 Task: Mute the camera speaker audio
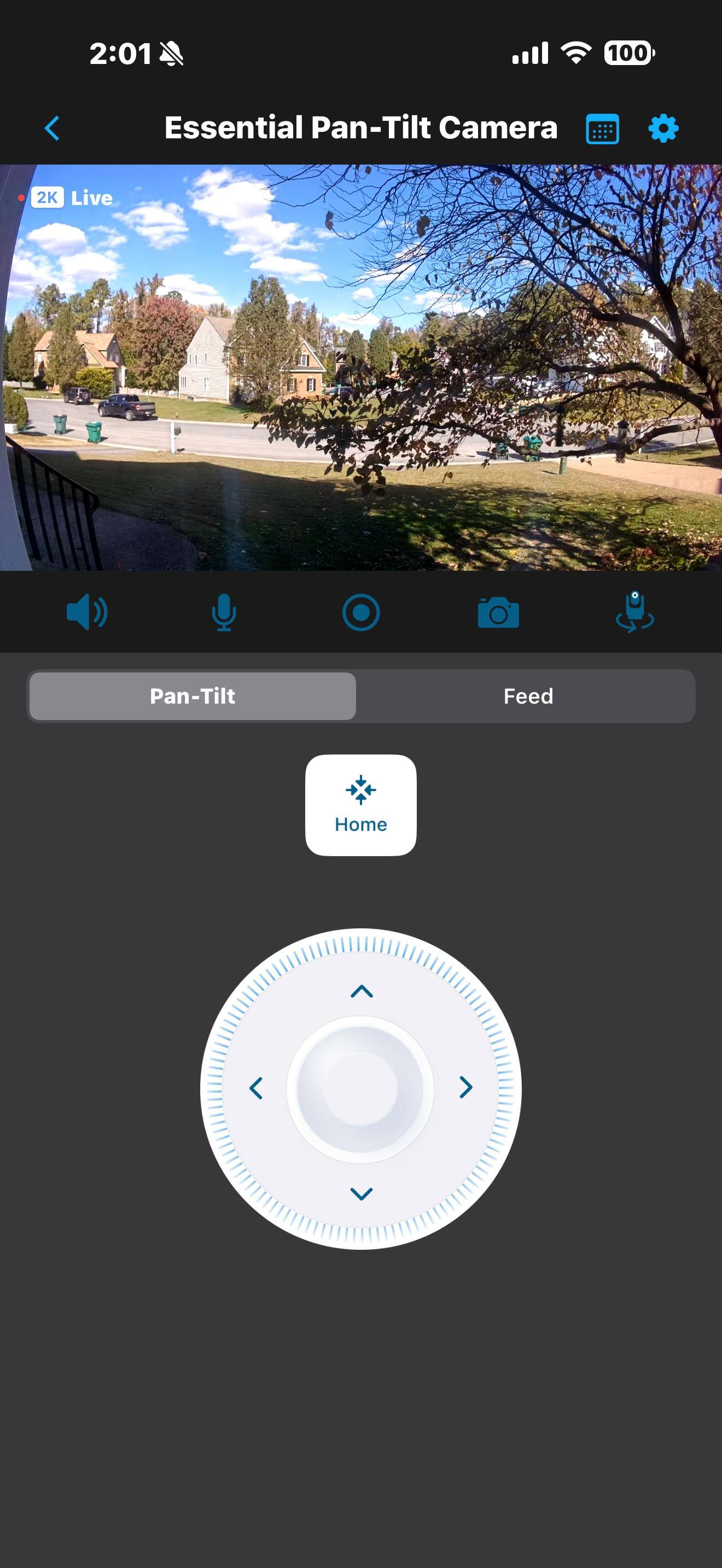click(x=87, y=612)
